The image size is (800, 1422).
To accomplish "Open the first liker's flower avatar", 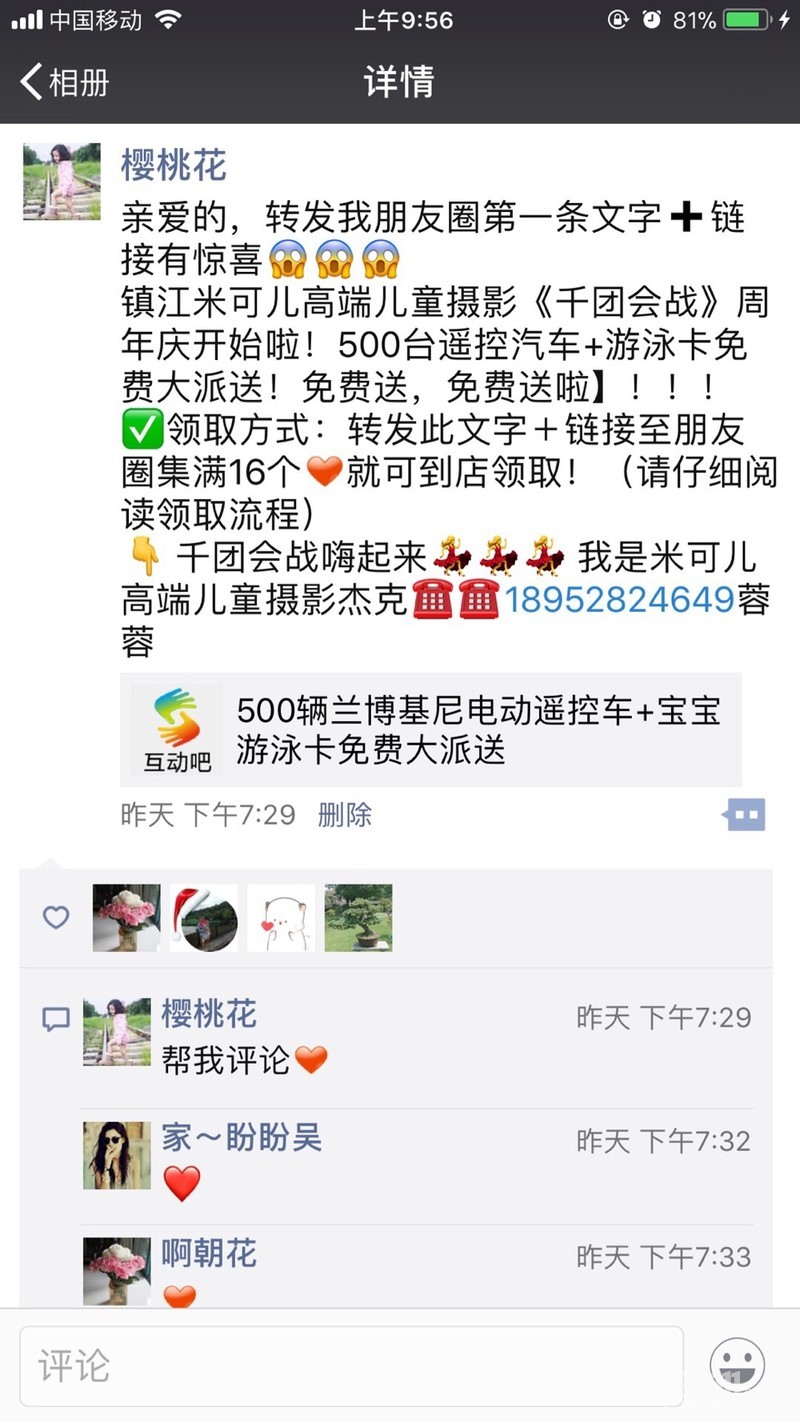I will [126, 917].
